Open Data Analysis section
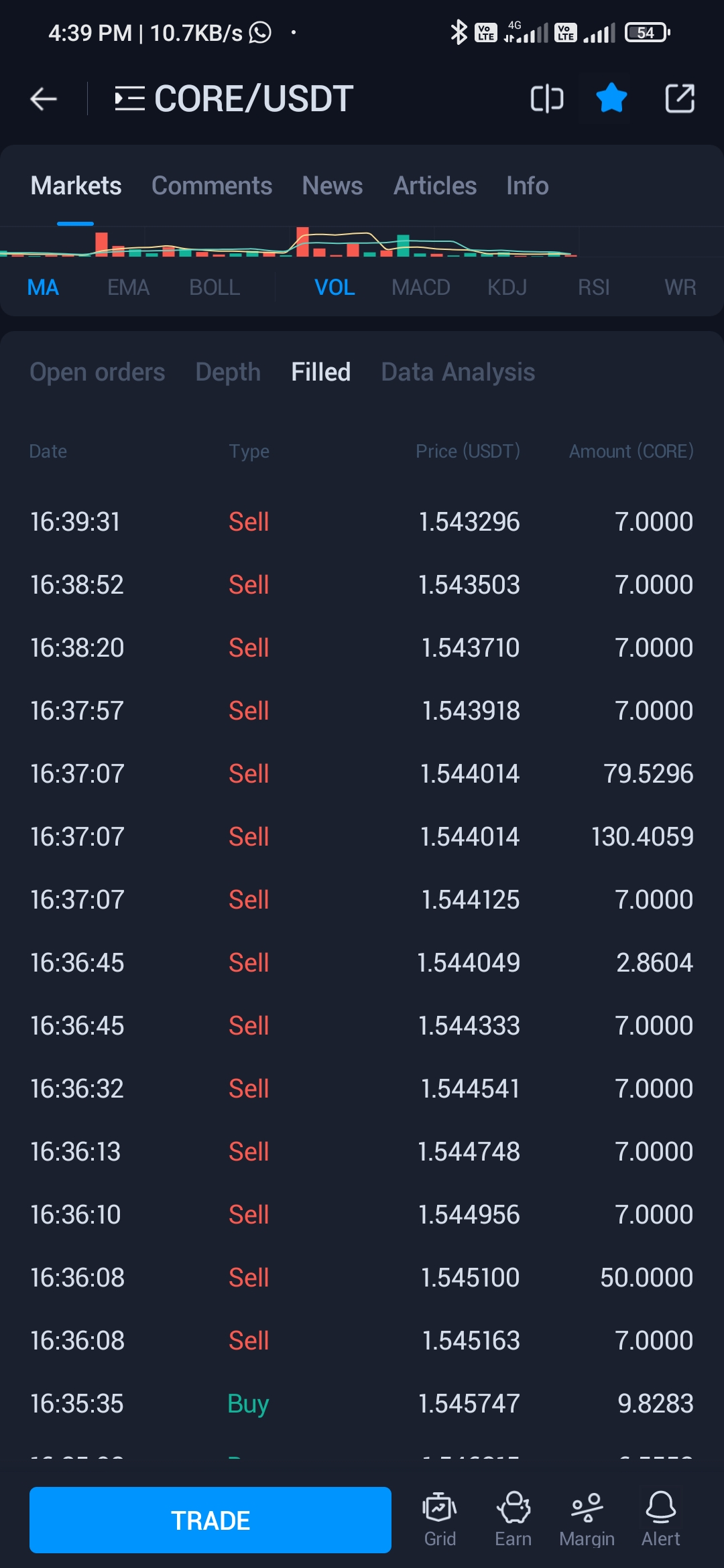 pyautogui.click(x=457, y=372)
